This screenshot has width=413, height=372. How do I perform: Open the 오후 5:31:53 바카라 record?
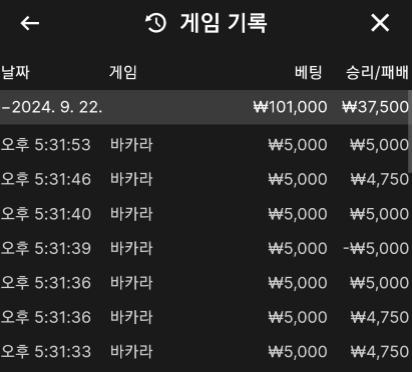(205, 145)
